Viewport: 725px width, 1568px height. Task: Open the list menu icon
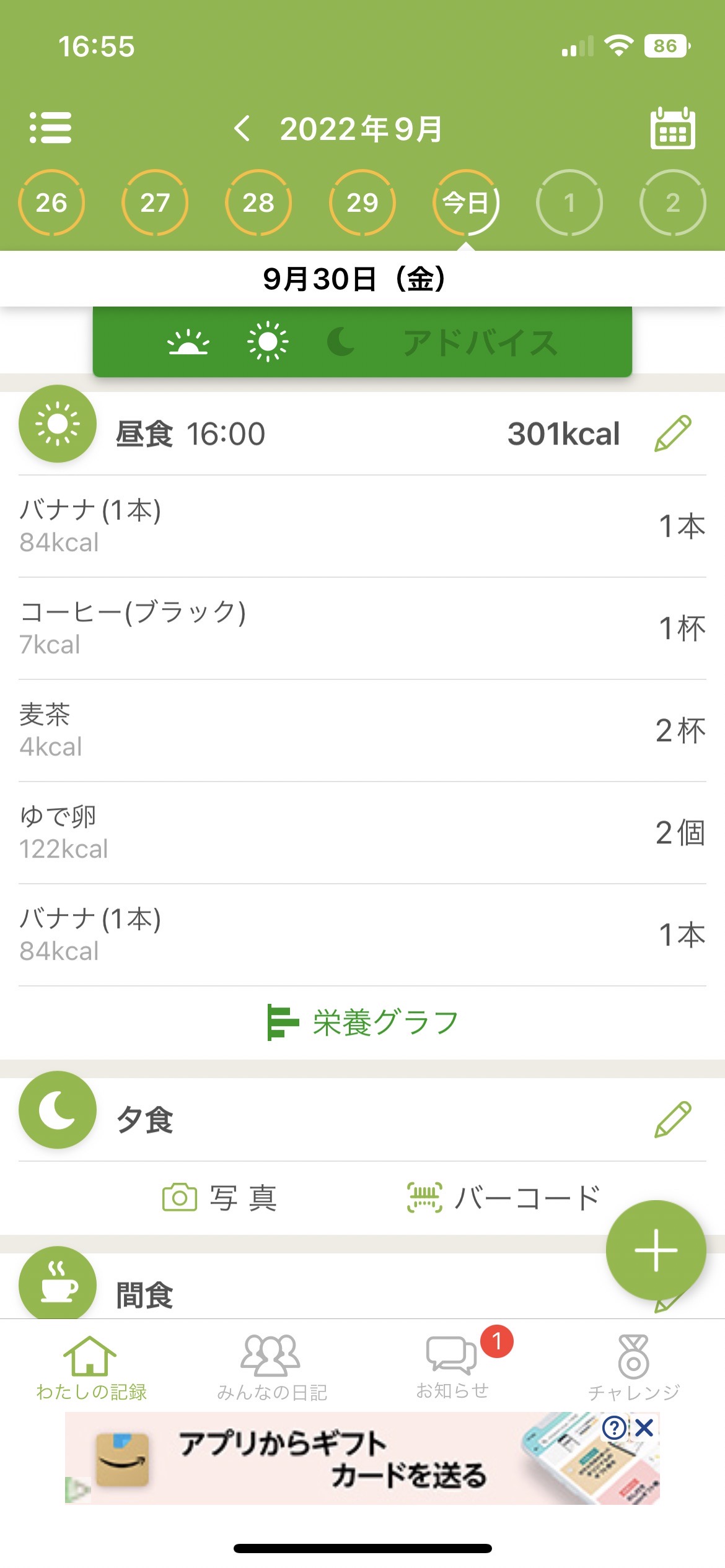click(x=50, y=128)
